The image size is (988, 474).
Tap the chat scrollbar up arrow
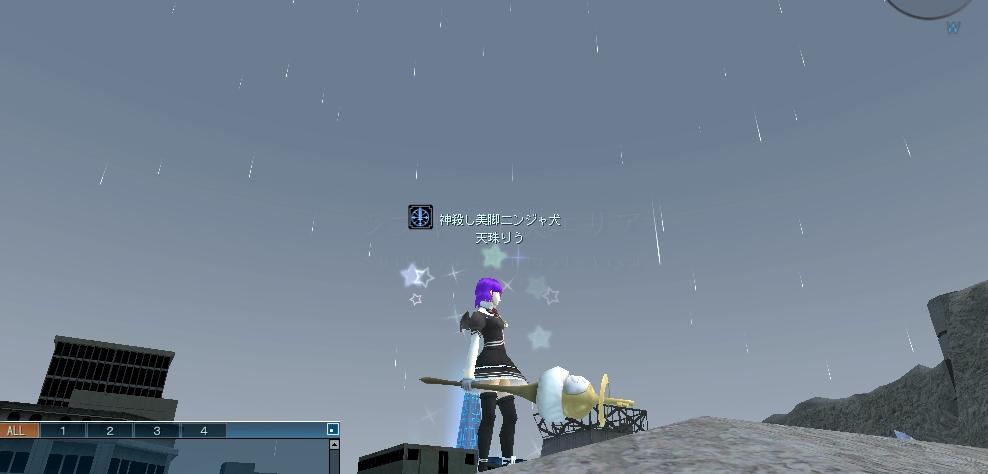pos(333,446)
